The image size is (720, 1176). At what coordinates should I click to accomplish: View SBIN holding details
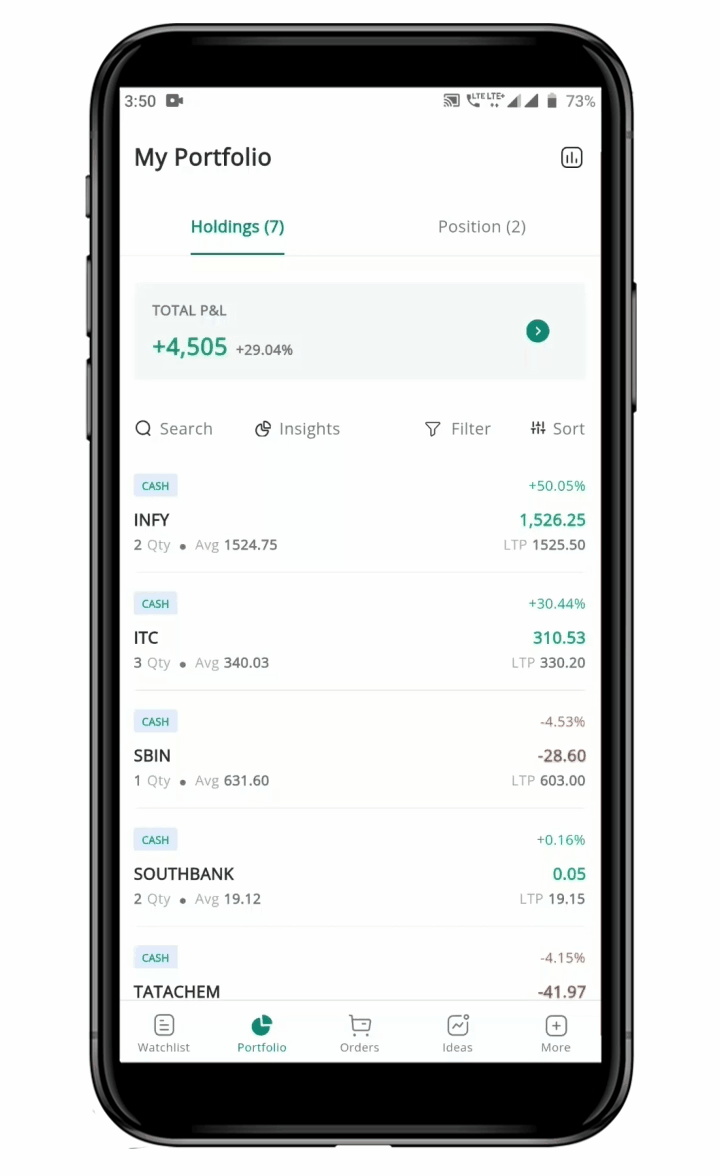[x=359, y=756]
